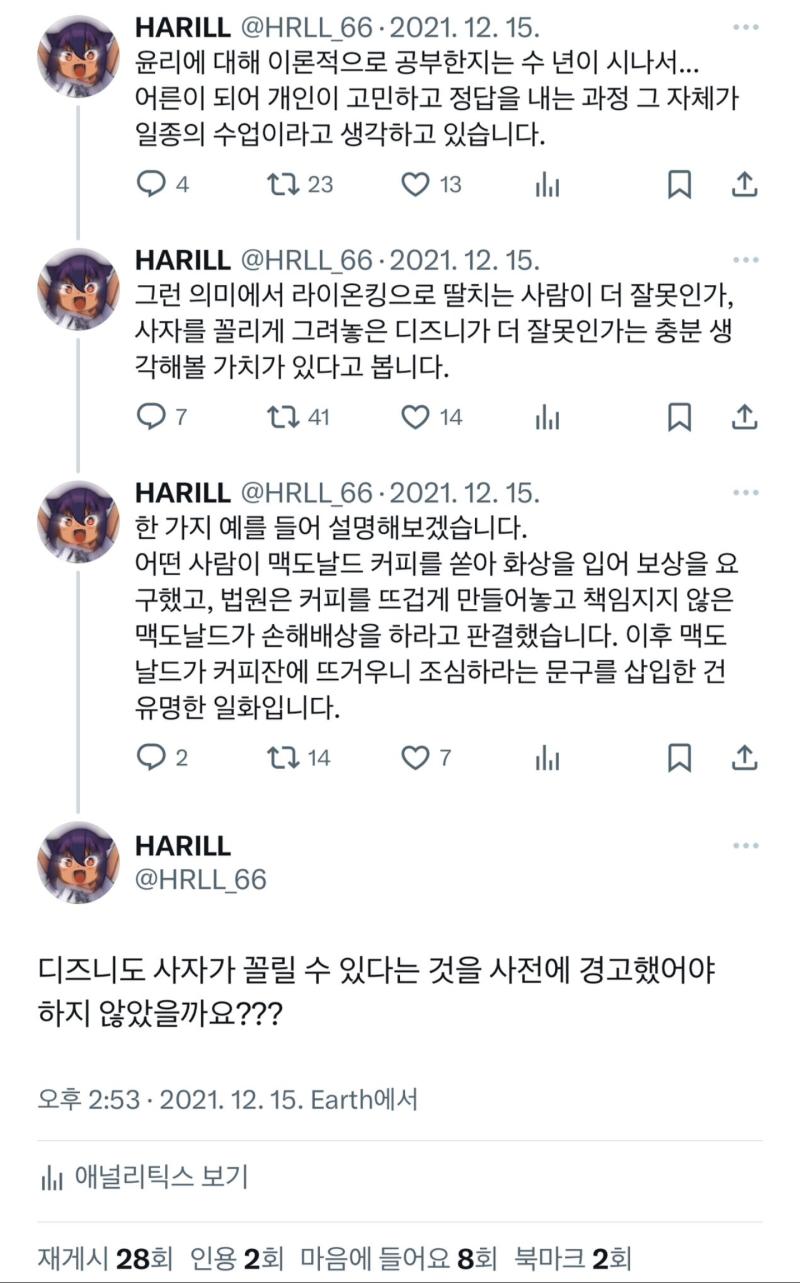Open overflow menu on 맥도날드 커피 tweet
The width and height of the screenshot is (800, 1283).
tap(745, 493)
